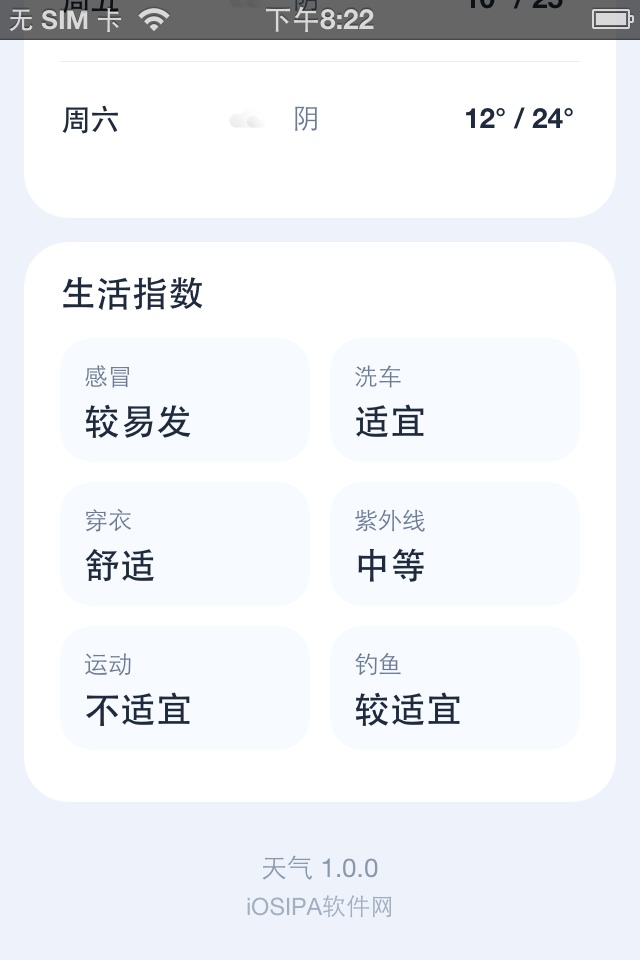640x960 pixels.
Task: Open the 紫外线 life index card
Action: (x=455, y=544)
